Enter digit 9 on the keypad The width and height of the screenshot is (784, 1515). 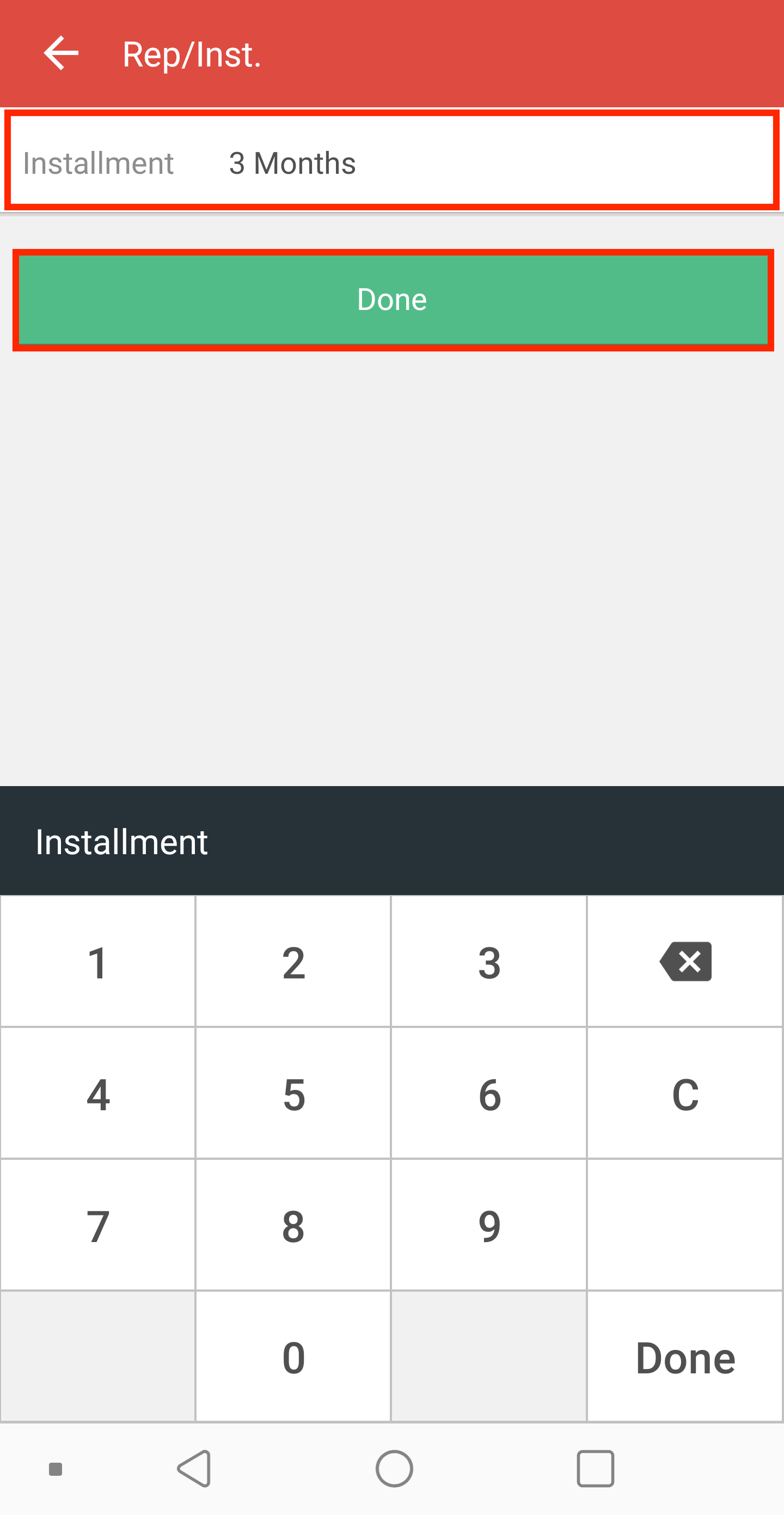489,1226
